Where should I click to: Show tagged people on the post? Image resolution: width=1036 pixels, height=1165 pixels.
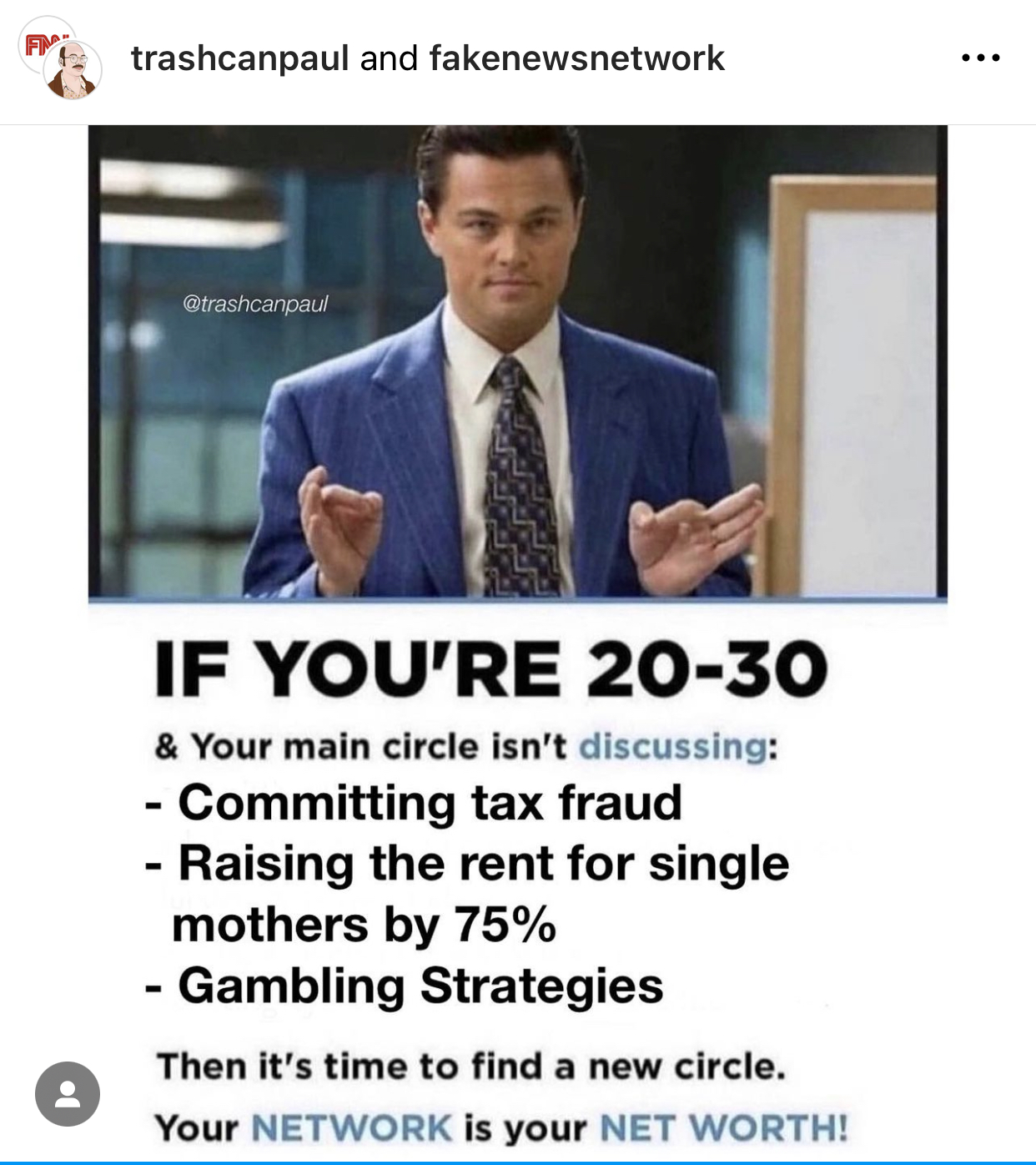click(67, 1093)
